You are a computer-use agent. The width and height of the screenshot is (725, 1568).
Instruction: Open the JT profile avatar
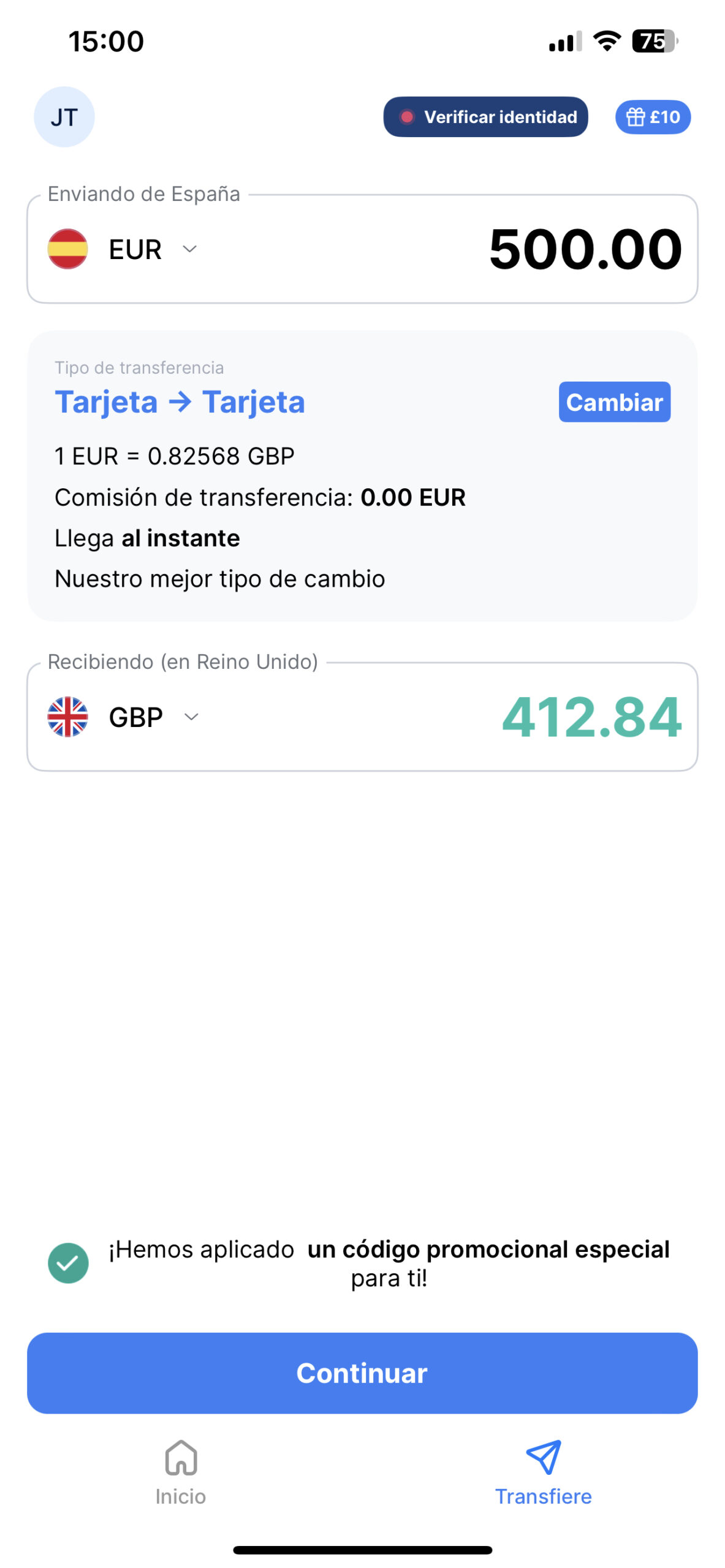tap(64, 116)
